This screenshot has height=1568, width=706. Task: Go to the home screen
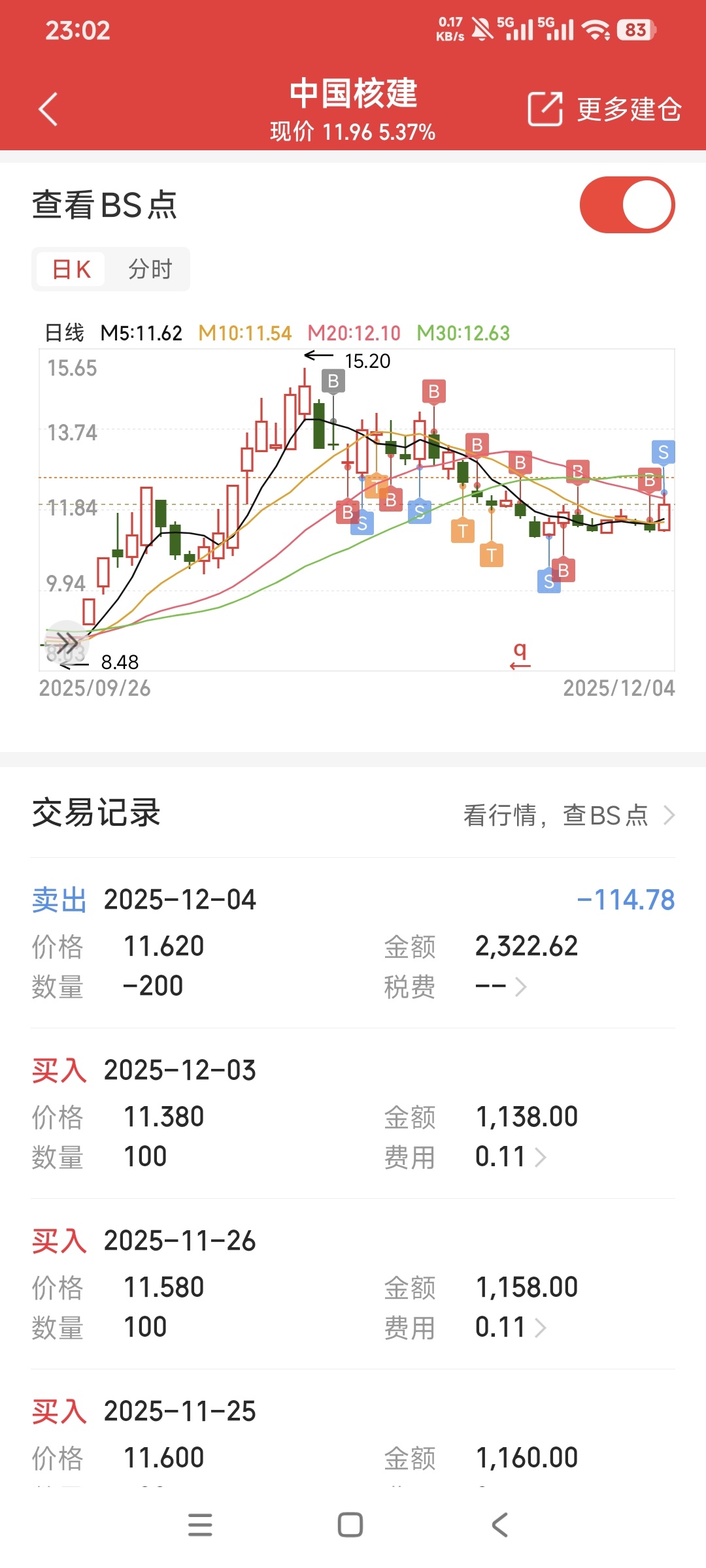click(x=350, y=1525)
